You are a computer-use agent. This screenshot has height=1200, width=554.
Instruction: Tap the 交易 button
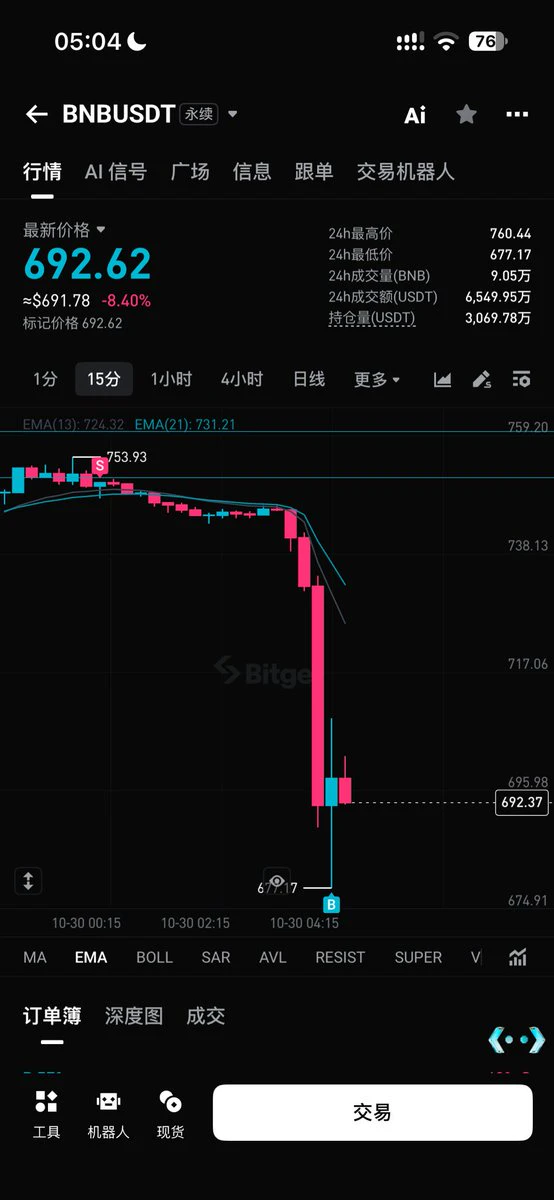372,1112
